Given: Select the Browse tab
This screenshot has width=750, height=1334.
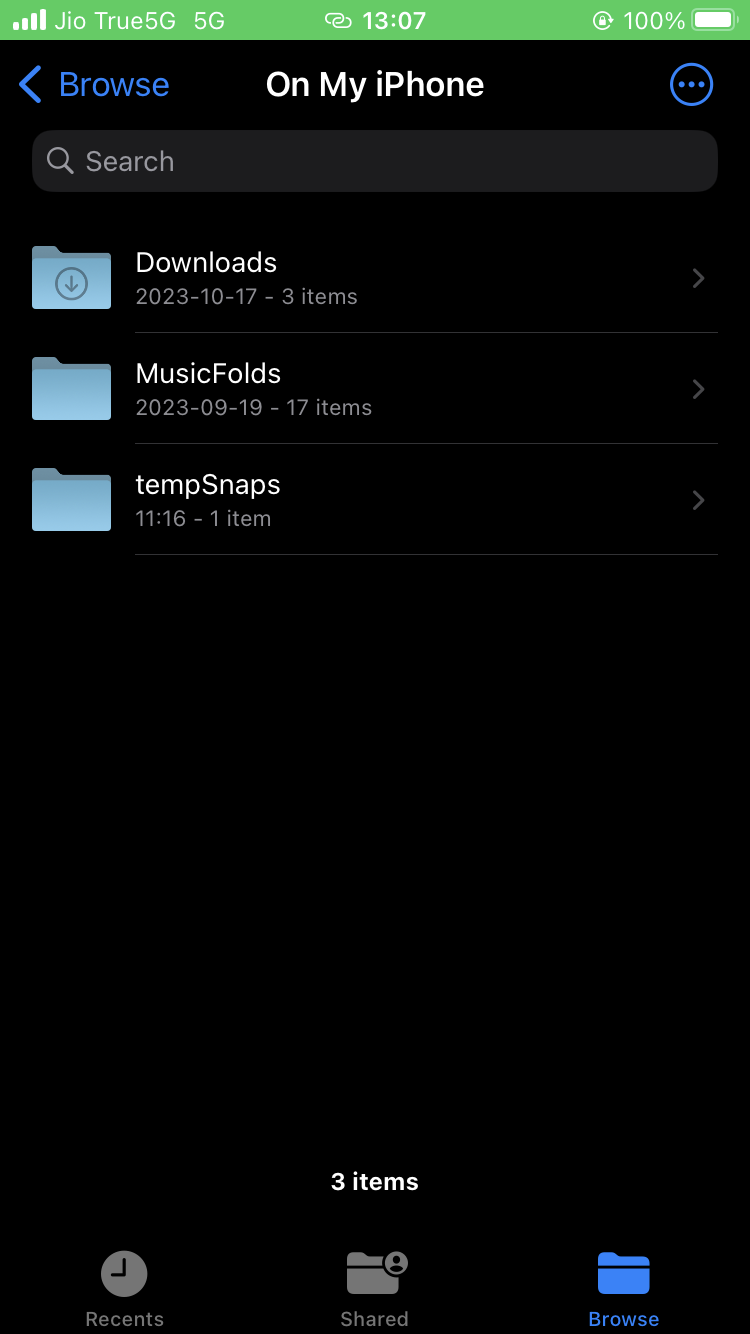Looking at the screenshot, I should 624,1288.
